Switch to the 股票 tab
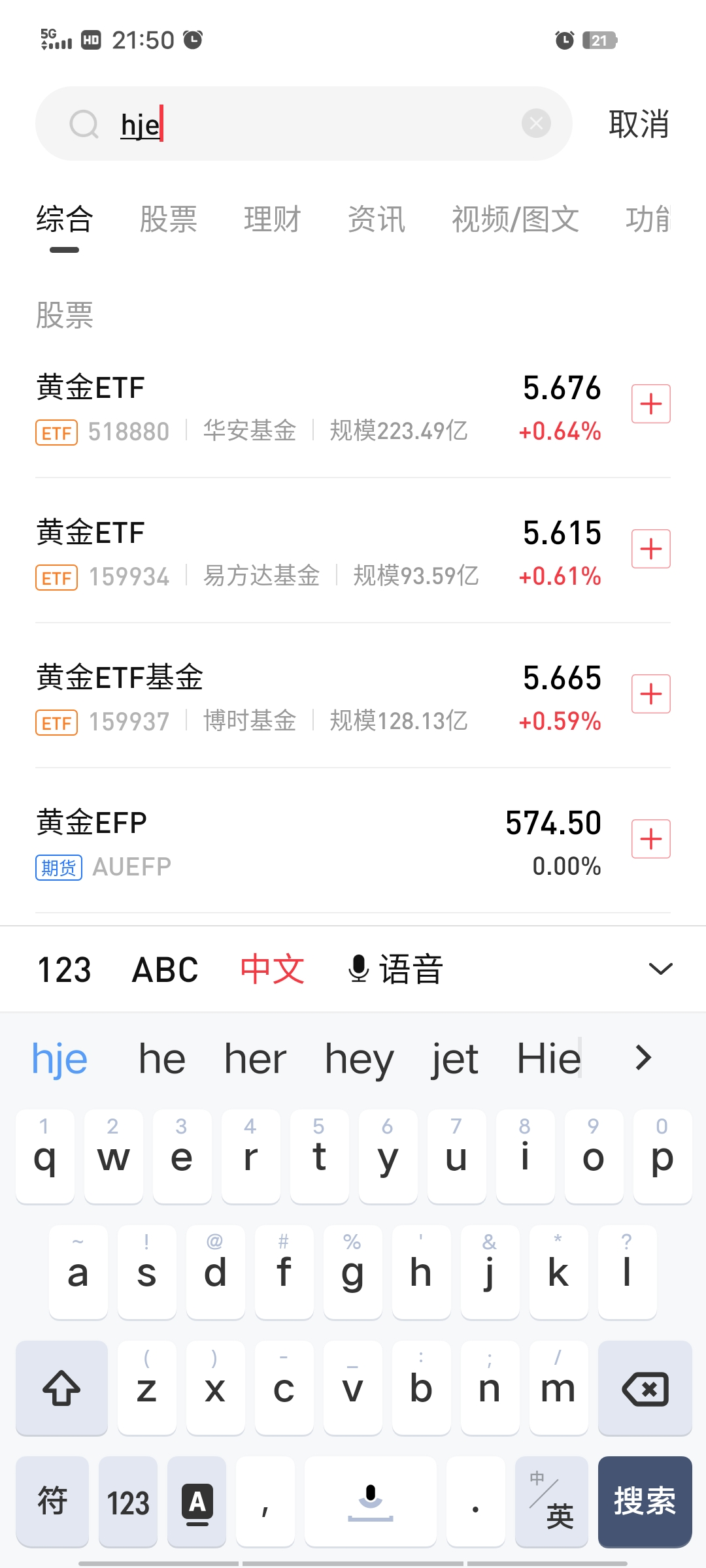The height and width of the screenshot is (1568, 706). coord(168,220)
